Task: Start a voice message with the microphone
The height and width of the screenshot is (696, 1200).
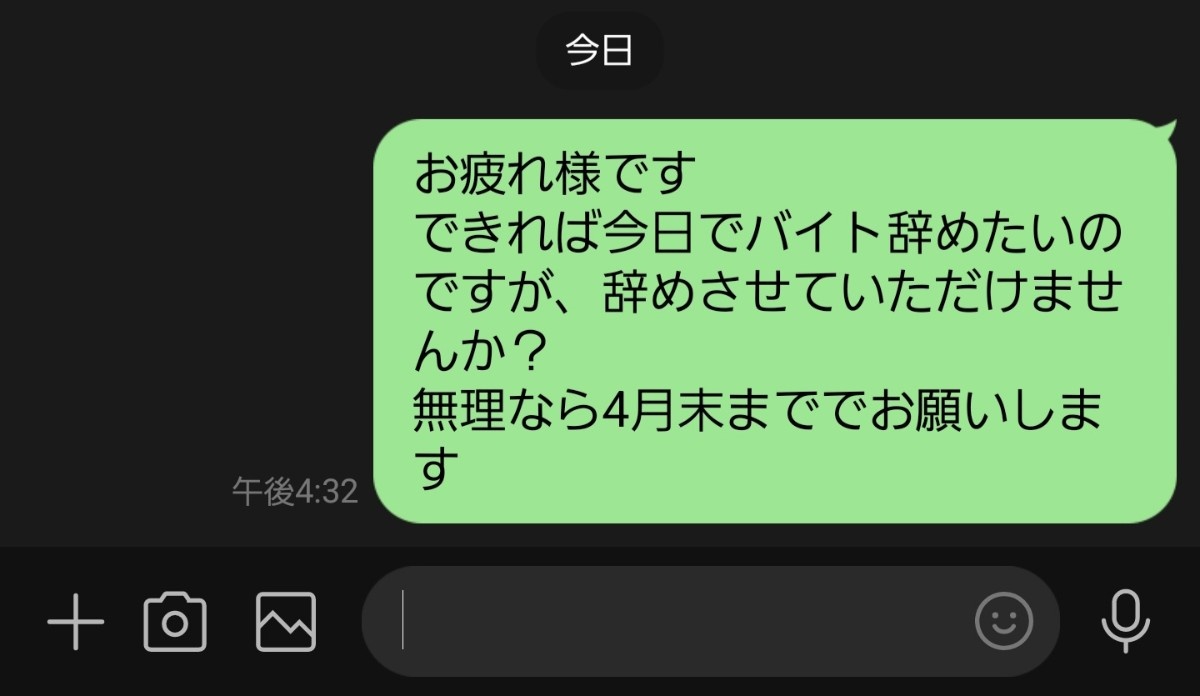Action: point(1126,621)
